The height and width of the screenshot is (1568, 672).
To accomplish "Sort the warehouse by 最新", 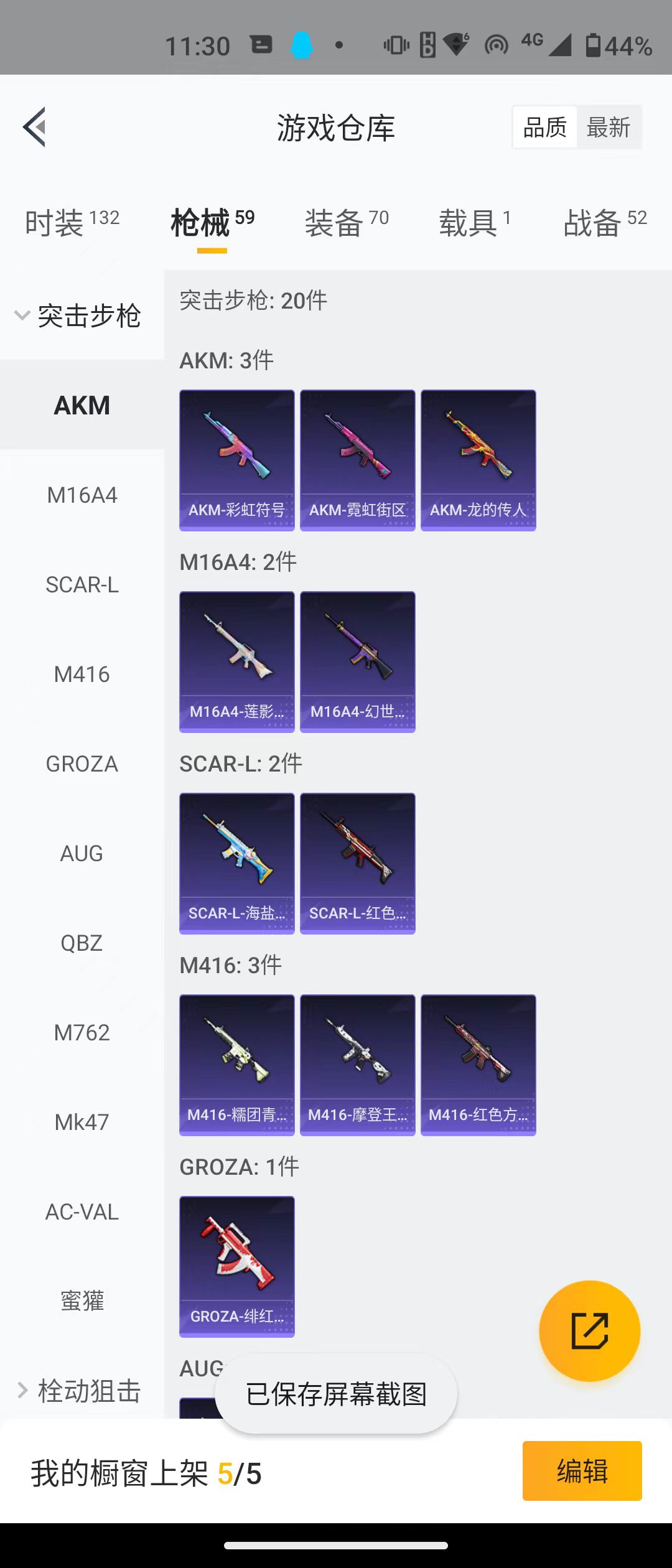I will pyautogui.click(x=608, y=128).
